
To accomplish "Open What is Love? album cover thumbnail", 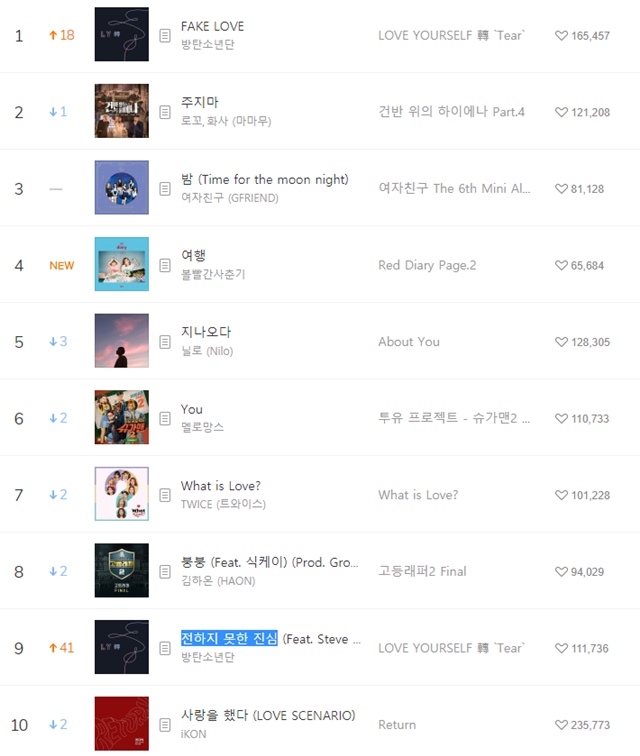I will pyautogui.click(x=121, y=494).
